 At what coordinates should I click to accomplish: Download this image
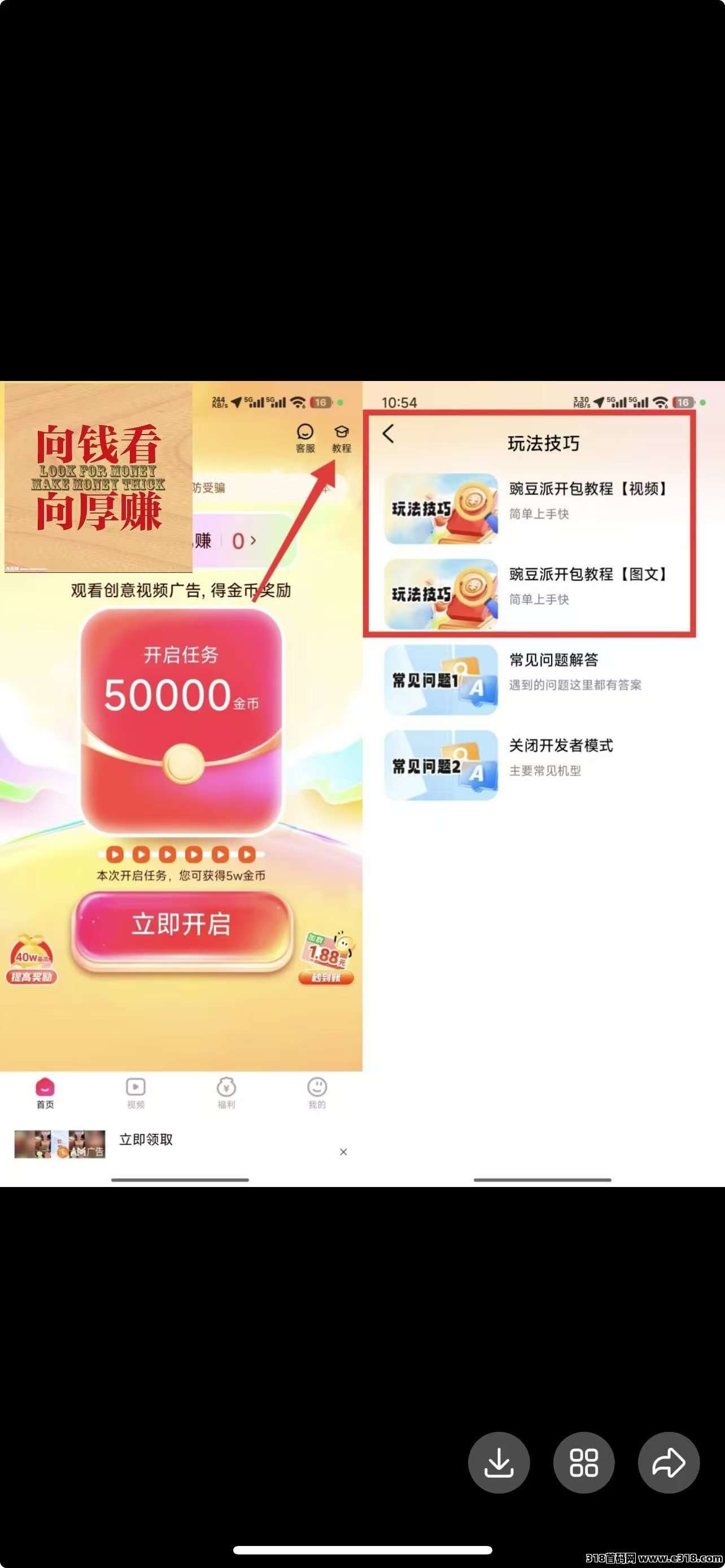click(x=499, y=1462)
